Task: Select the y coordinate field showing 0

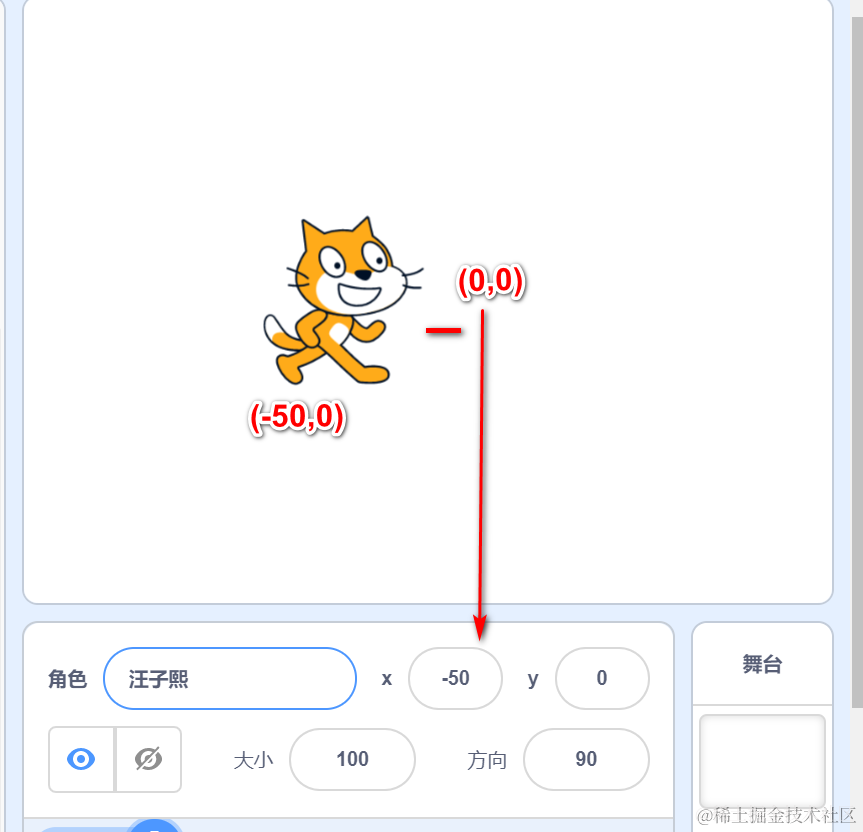Action: click(x=602, y=679)
